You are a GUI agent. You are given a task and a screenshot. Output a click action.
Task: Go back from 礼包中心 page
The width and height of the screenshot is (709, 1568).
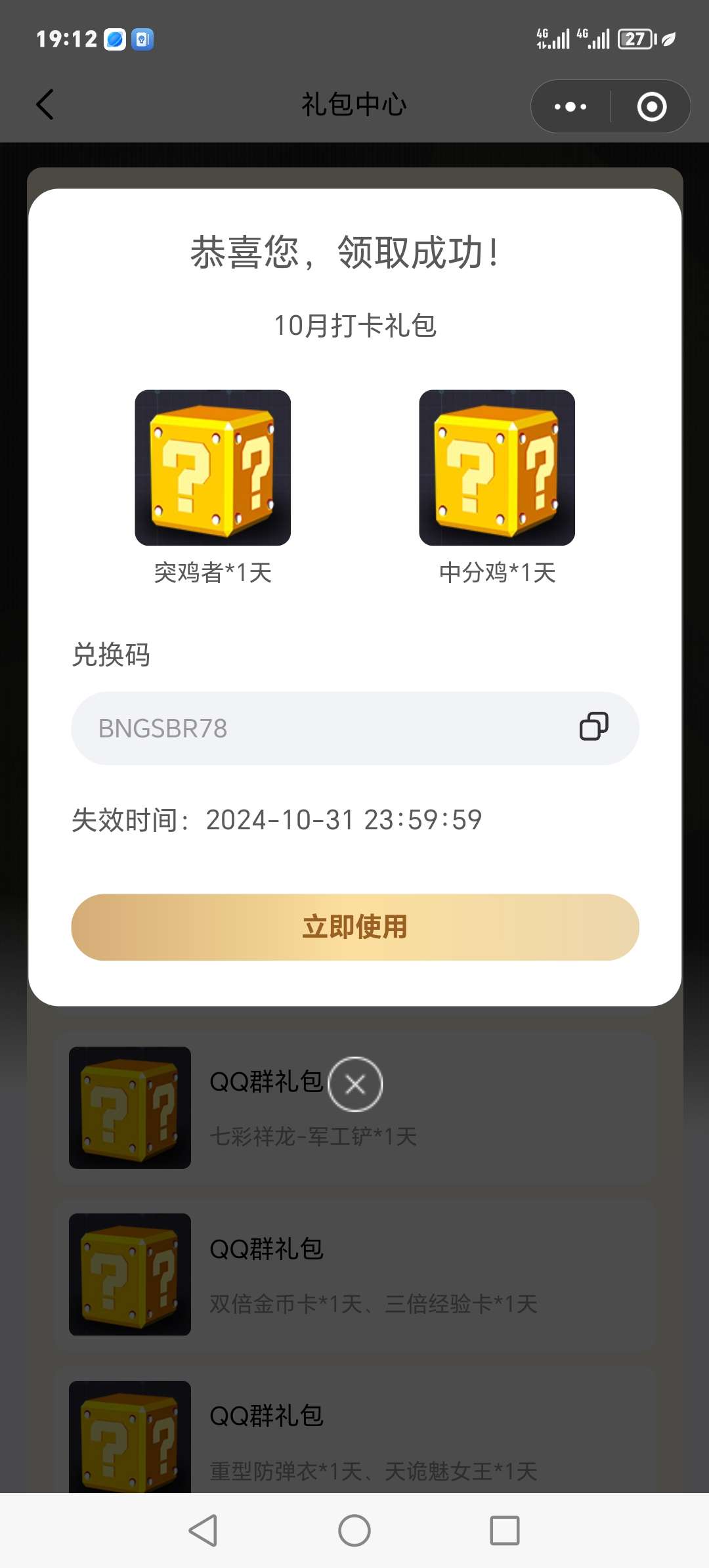pos(45,105)
